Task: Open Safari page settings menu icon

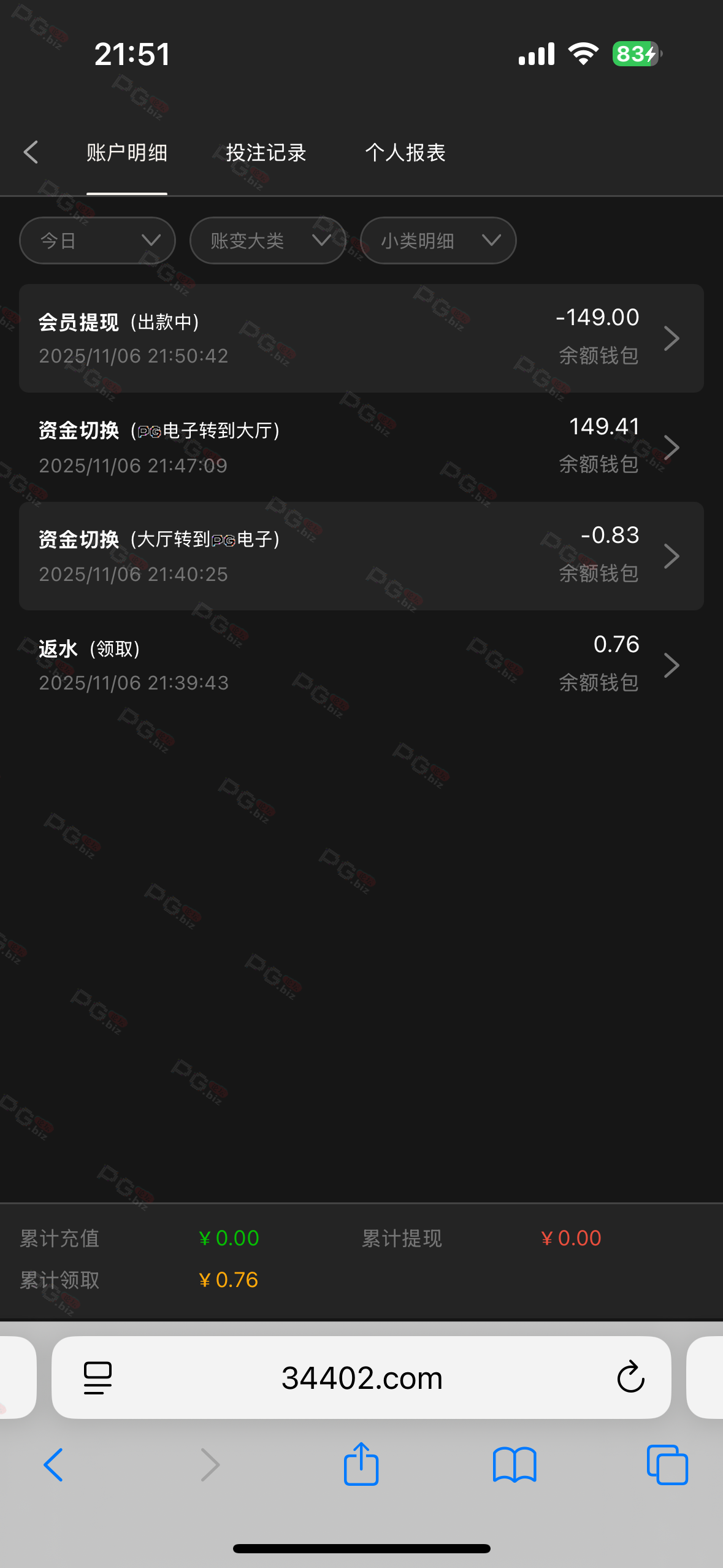Action: pyautogui.click(x=98, y=1378)
